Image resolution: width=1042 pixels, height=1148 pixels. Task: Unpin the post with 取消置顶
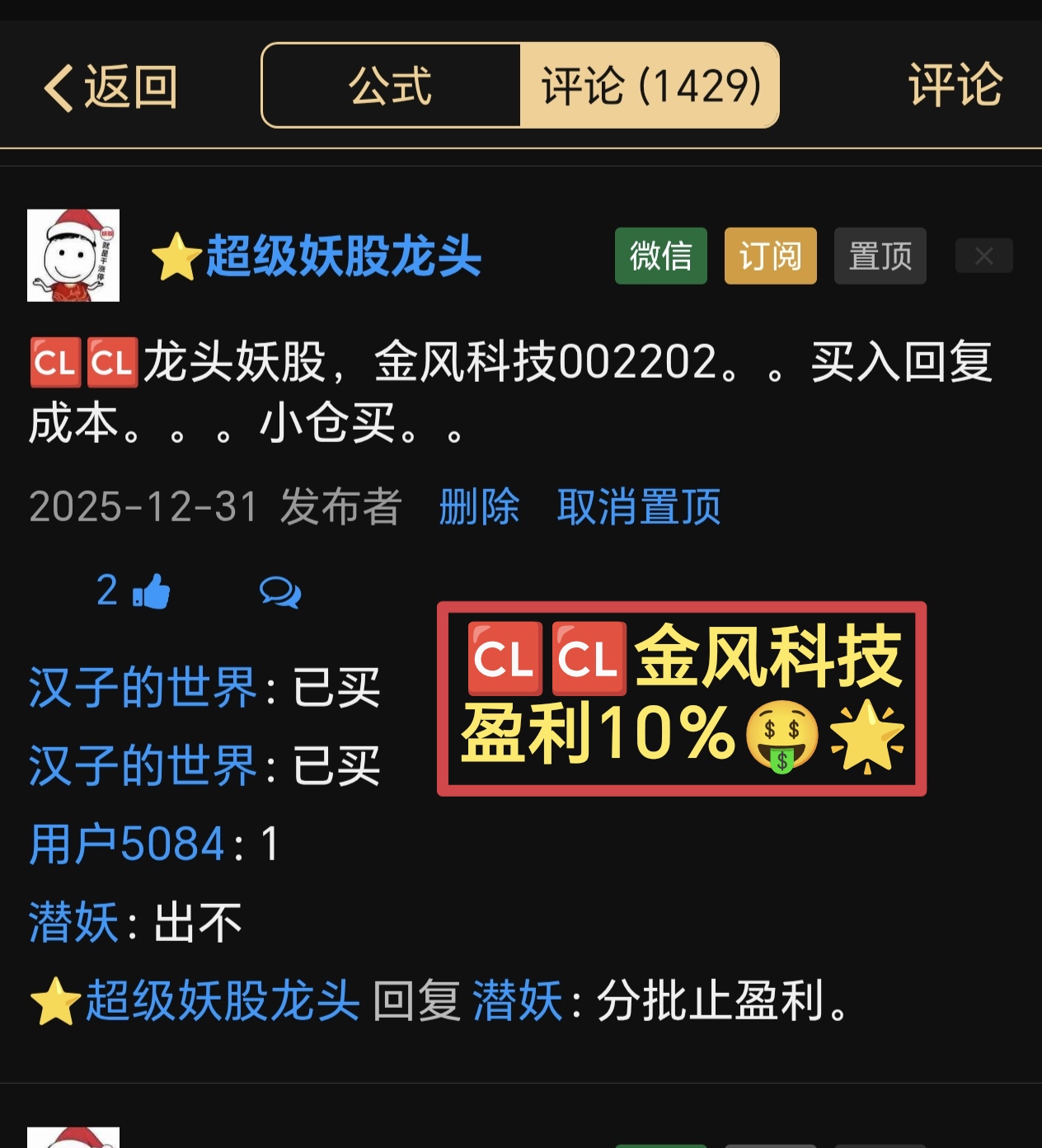[639, 506]
